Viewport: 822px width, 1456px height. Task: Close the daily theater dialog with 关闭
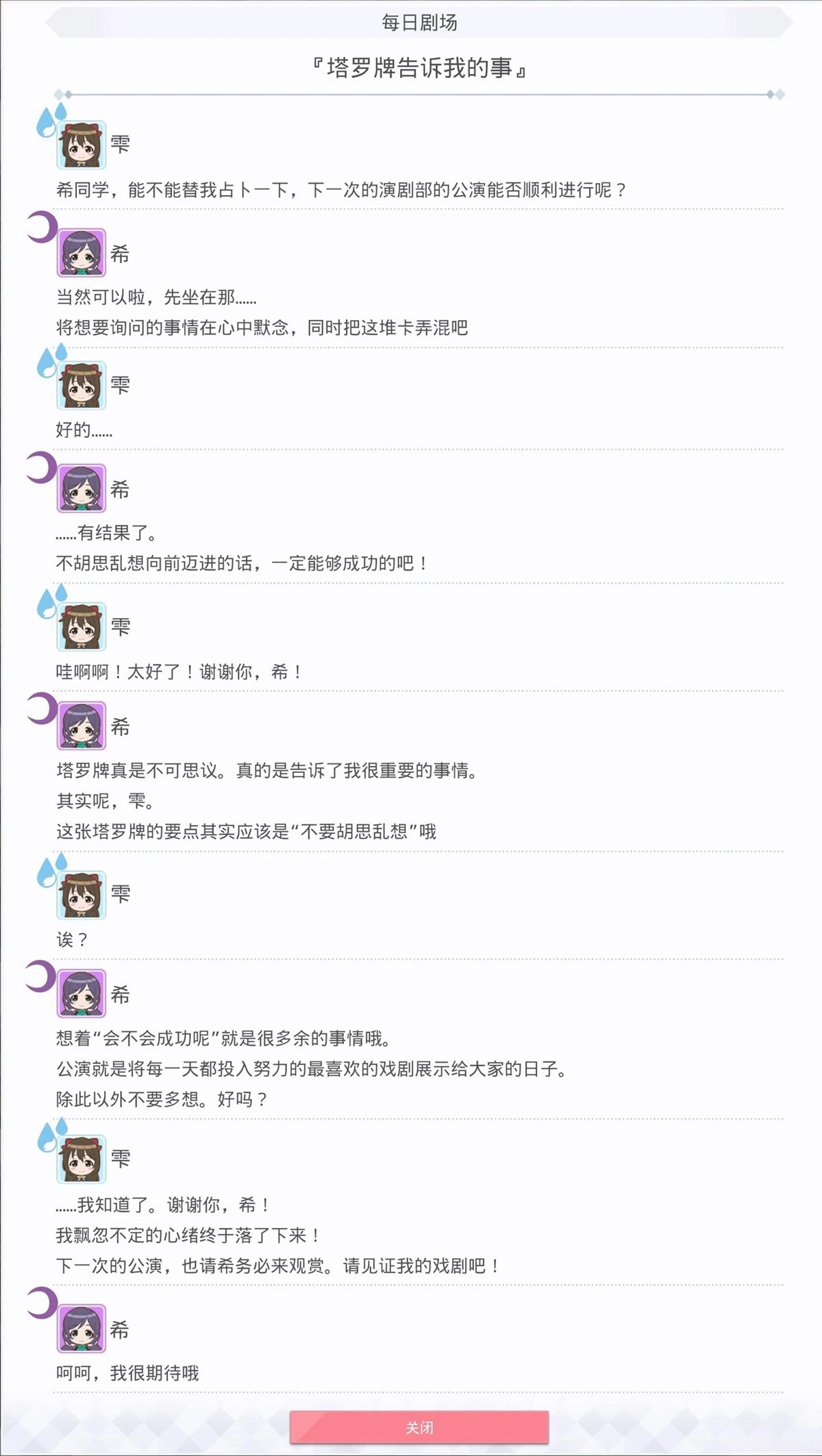pos(419,1427)
